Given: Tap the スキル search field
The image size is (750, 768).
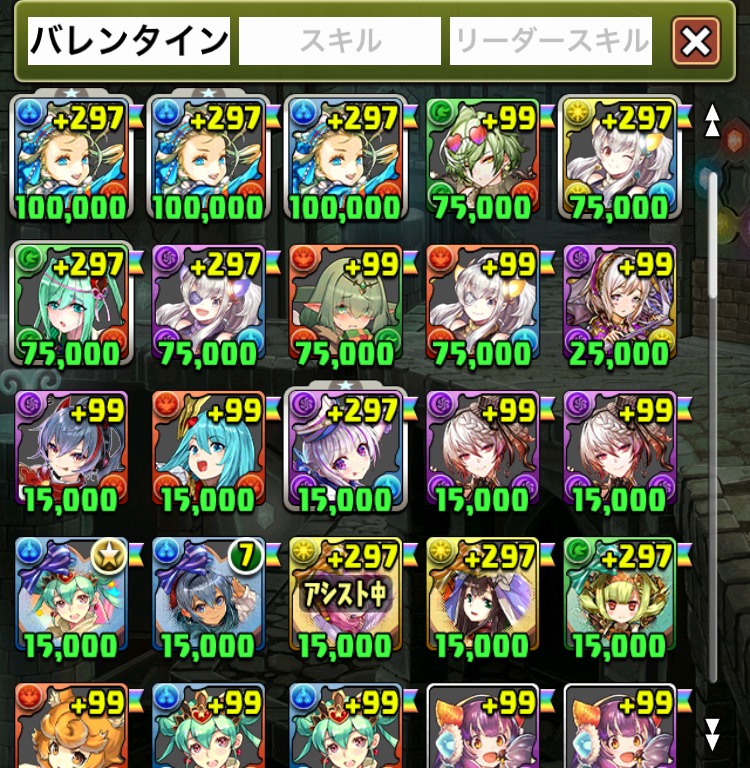Looking at the screenshot, I should [339, 41].
